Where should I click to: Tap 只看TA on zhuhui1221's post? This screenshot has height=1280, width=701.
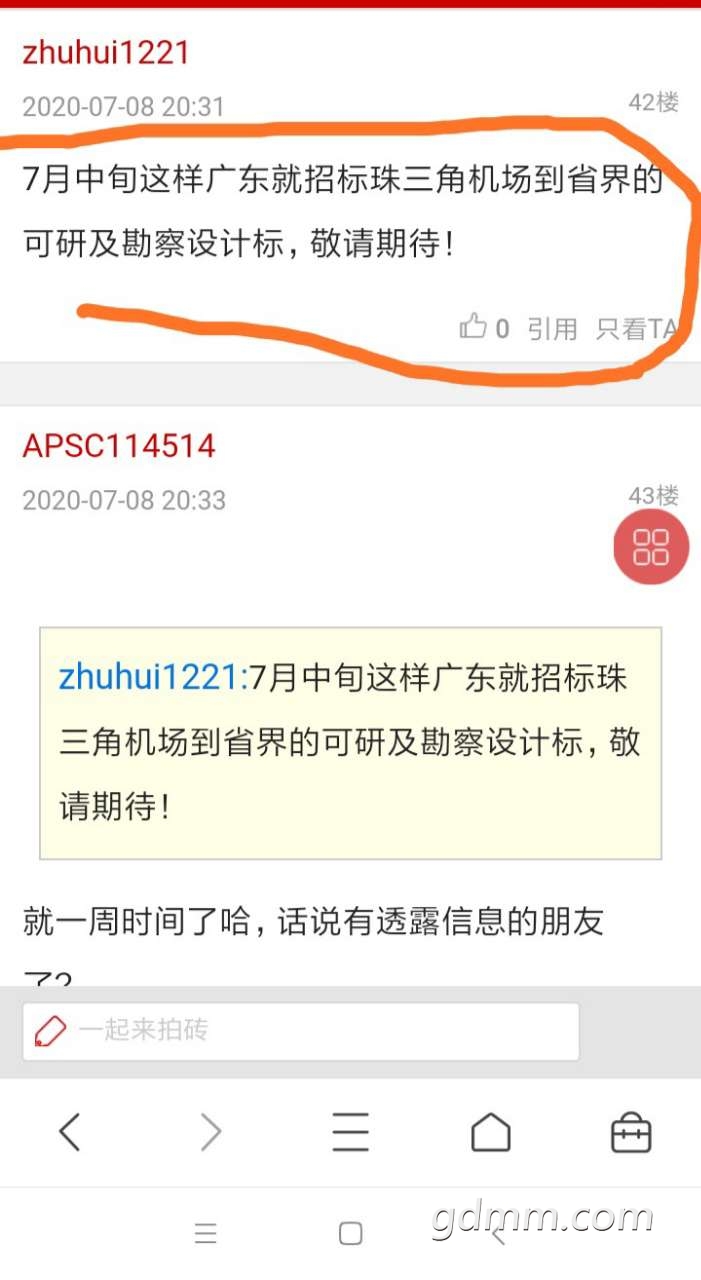pos(636,328)
